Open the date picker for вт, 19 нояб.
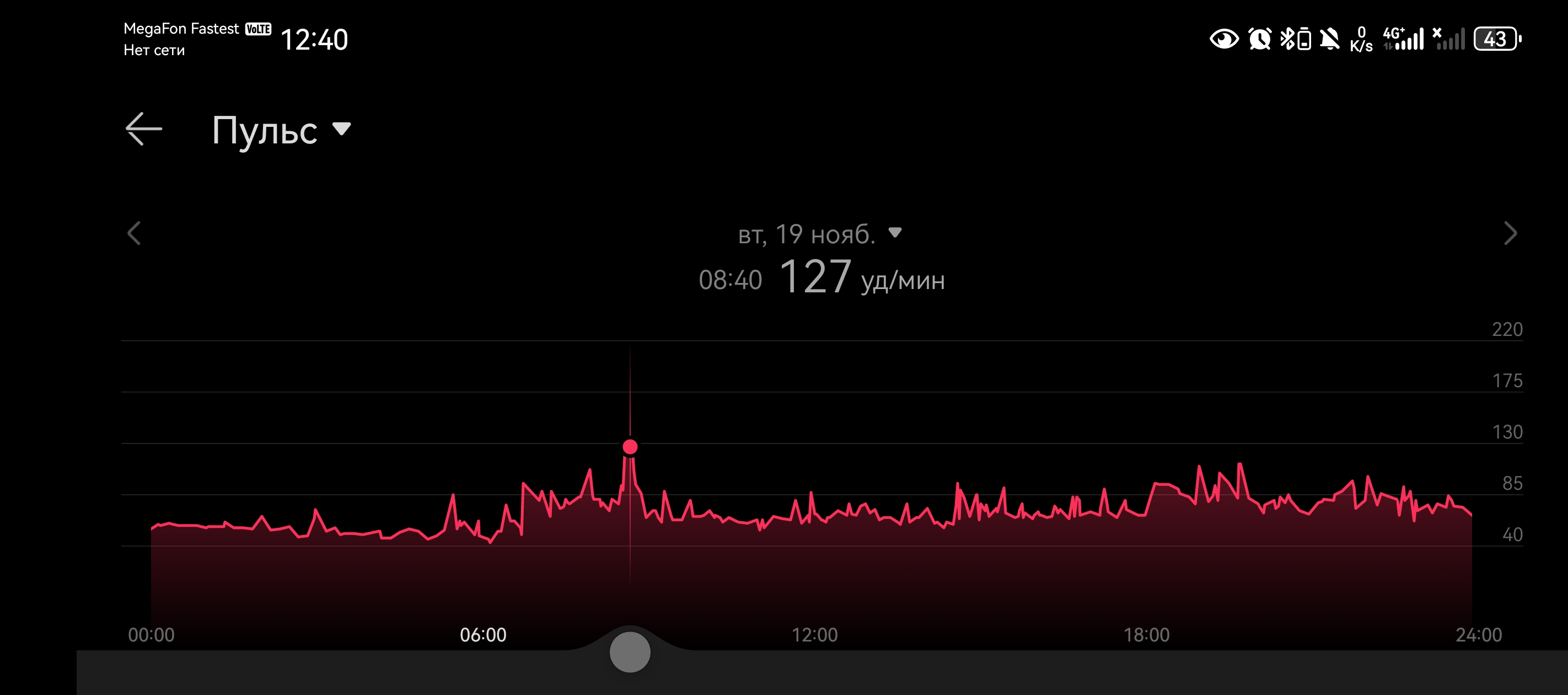Image resolution: width=1568 pixels, height=695 pixels. [x=819, y=234]
